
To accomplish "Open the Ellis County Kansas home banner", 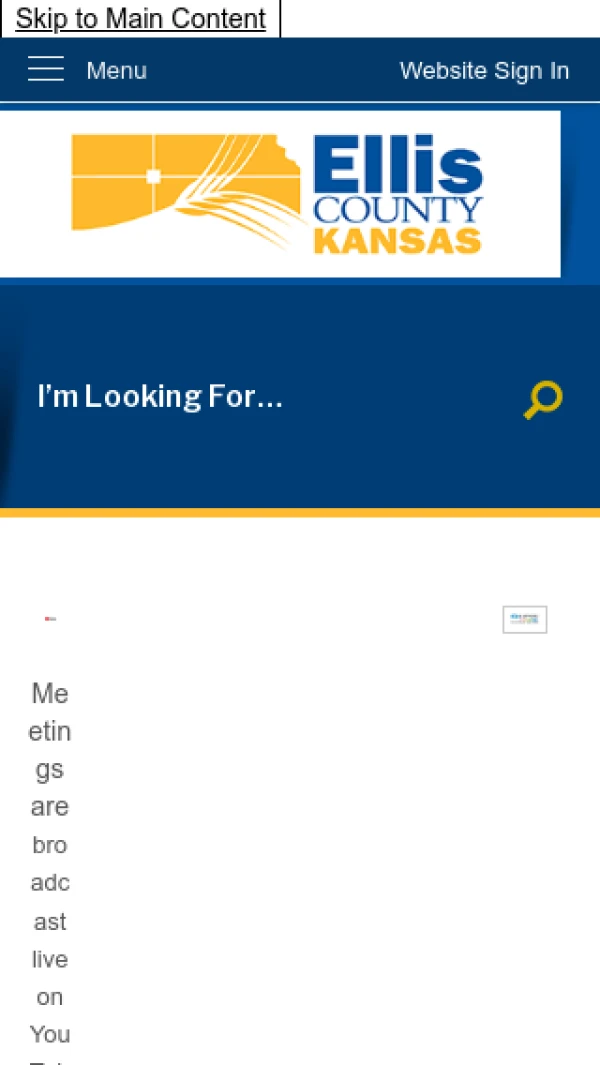I will coord(278,194).
